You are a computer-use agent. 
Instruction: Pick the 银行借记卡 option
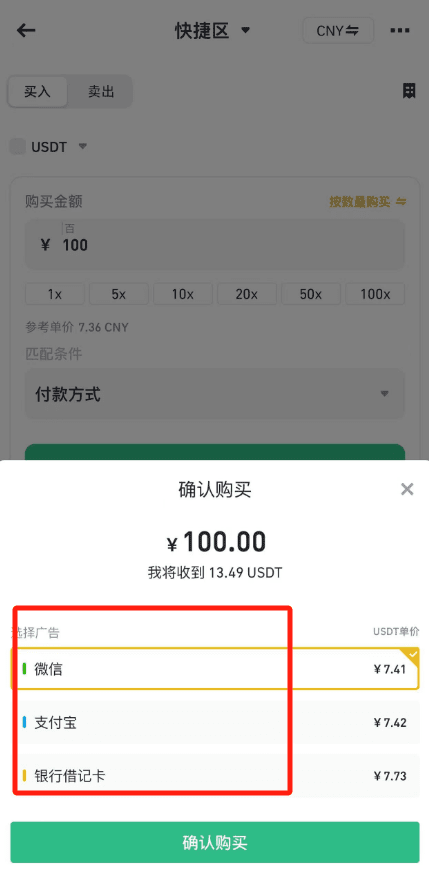(x=215, y=776)
